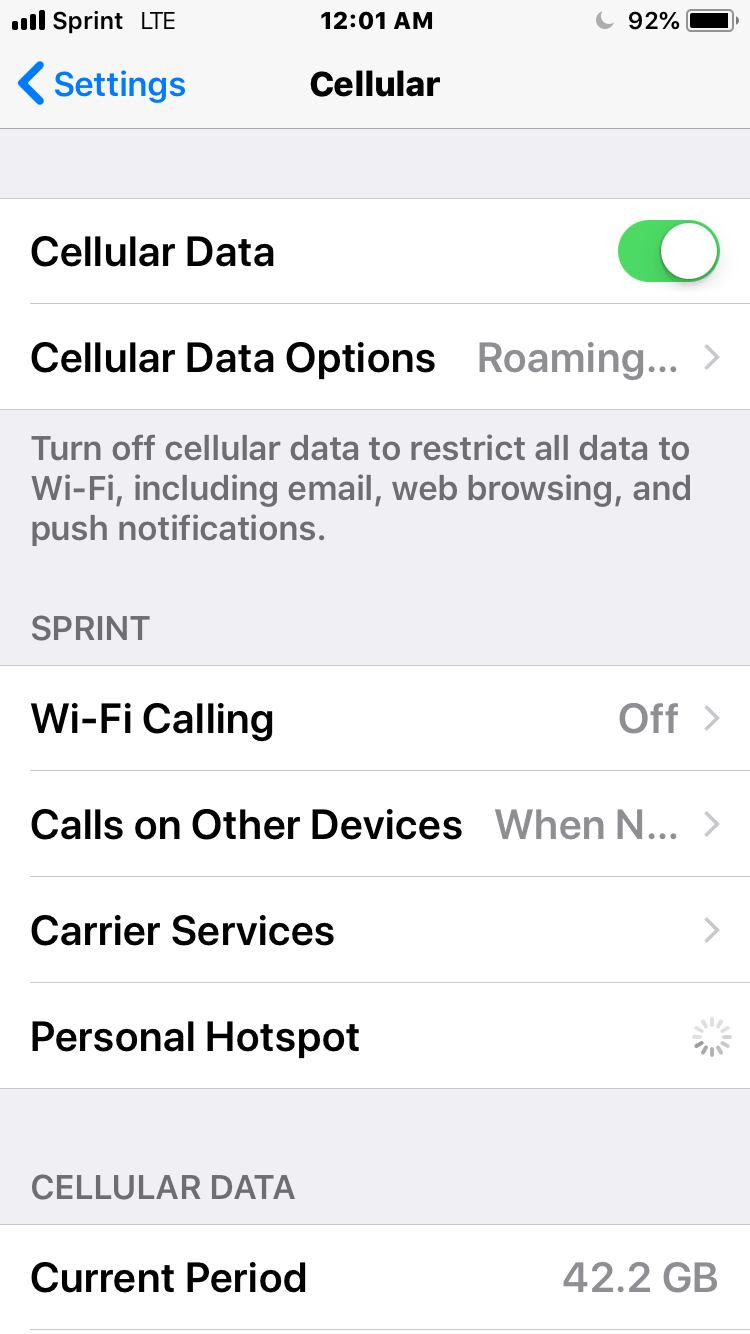Open Calls on Other Devices
This screenshot has width=750, height=1334.
pyautogui.click(x=375, y=825)
